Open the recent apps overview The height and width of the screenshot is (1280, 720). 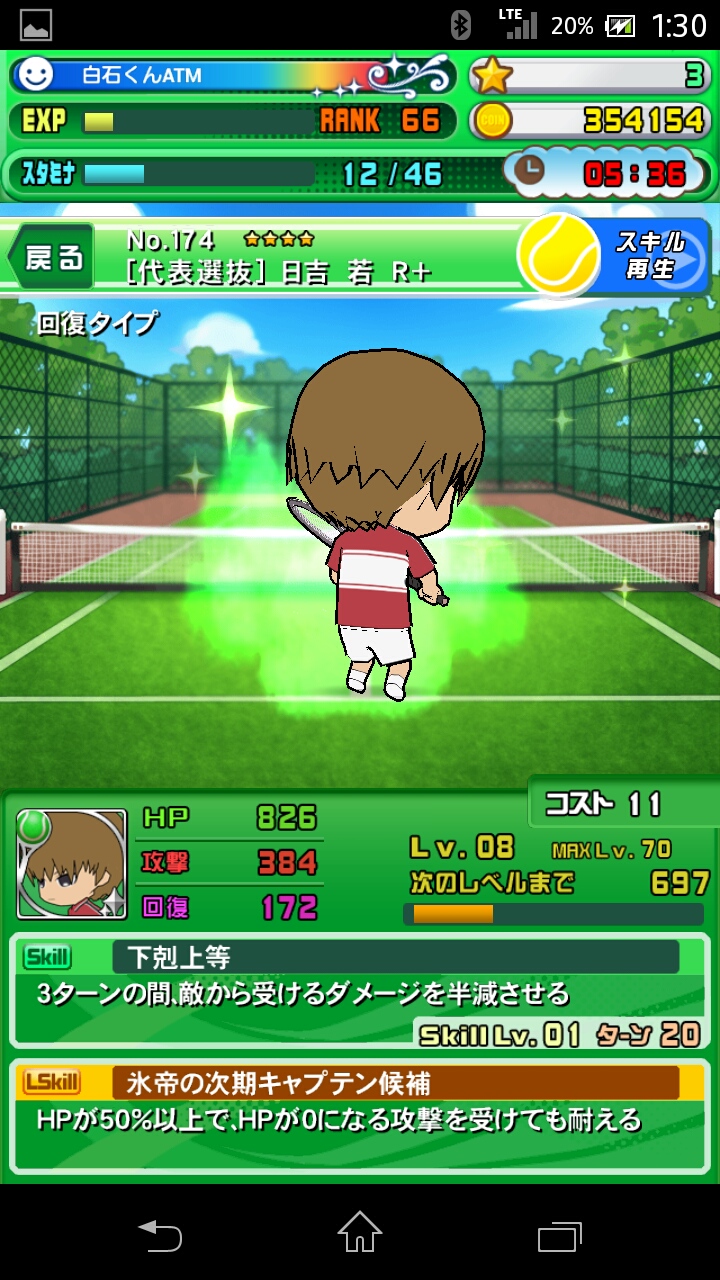point(560,1234)
